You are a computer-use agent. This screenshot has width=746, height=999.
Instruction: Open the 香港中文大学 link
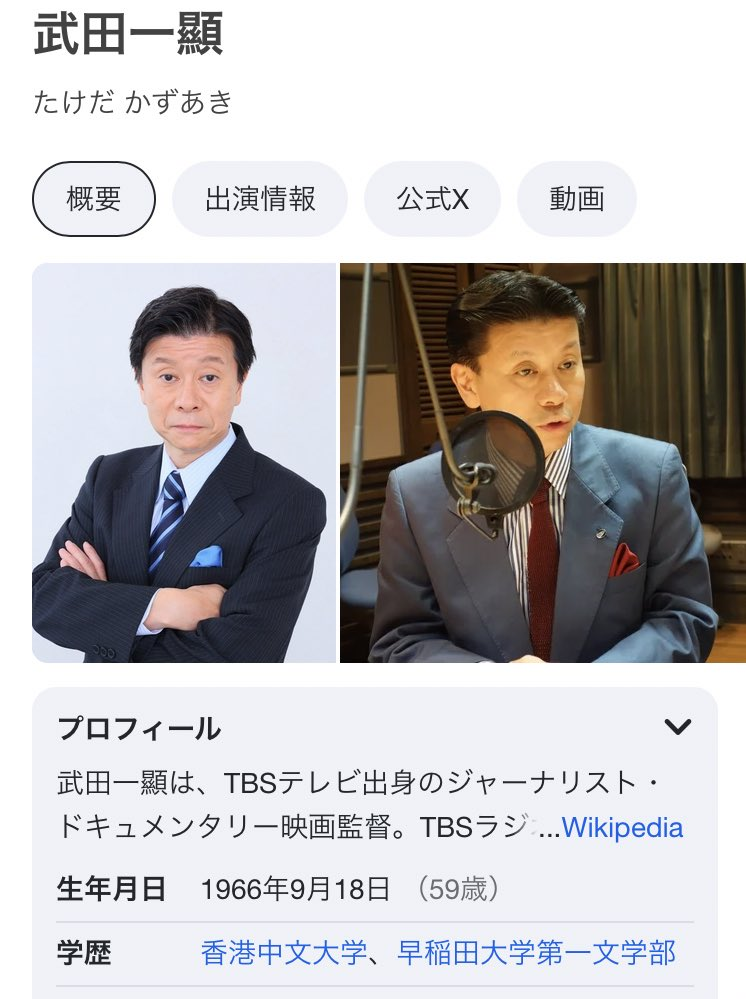tap(284, 953)
